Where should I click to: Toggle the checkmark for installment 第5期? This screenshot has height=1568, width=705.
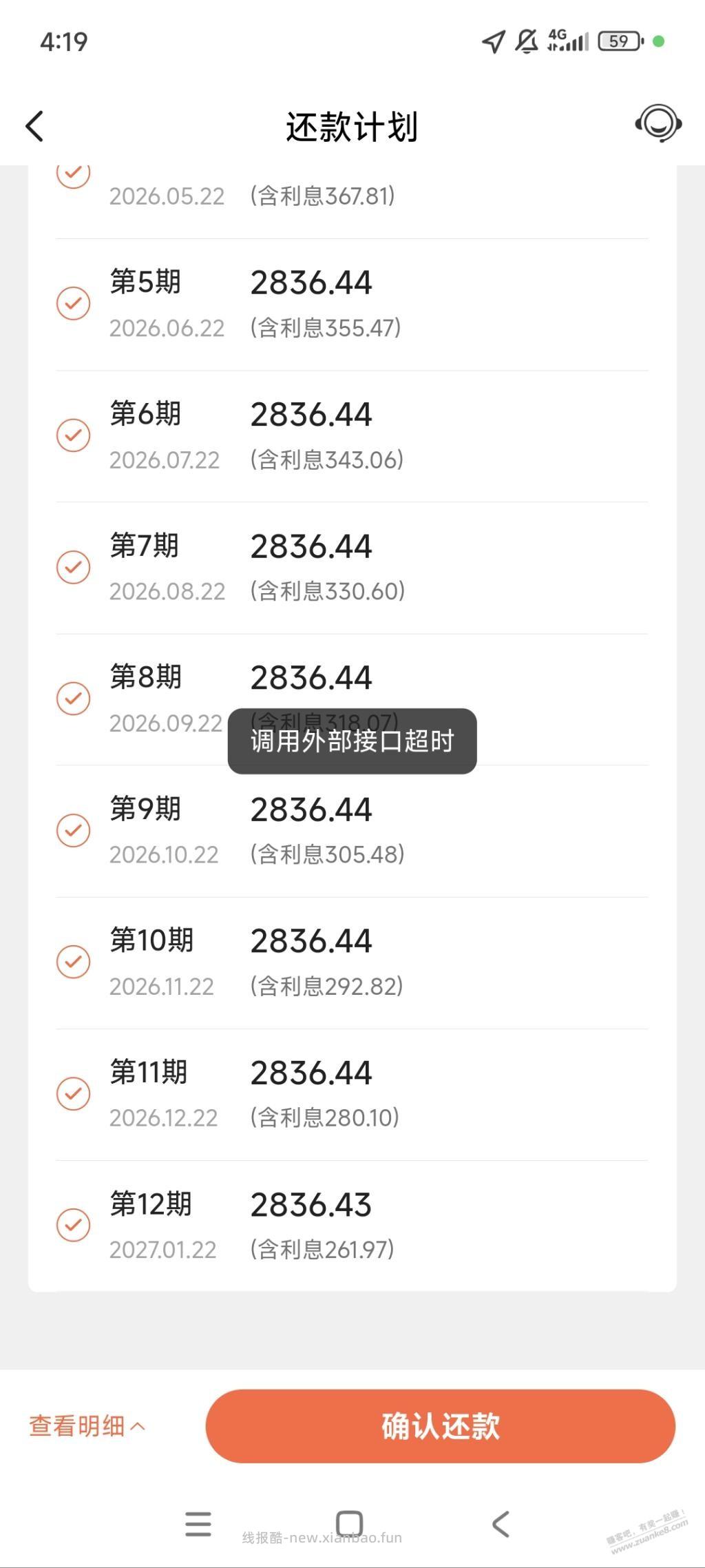coord(74,302)
